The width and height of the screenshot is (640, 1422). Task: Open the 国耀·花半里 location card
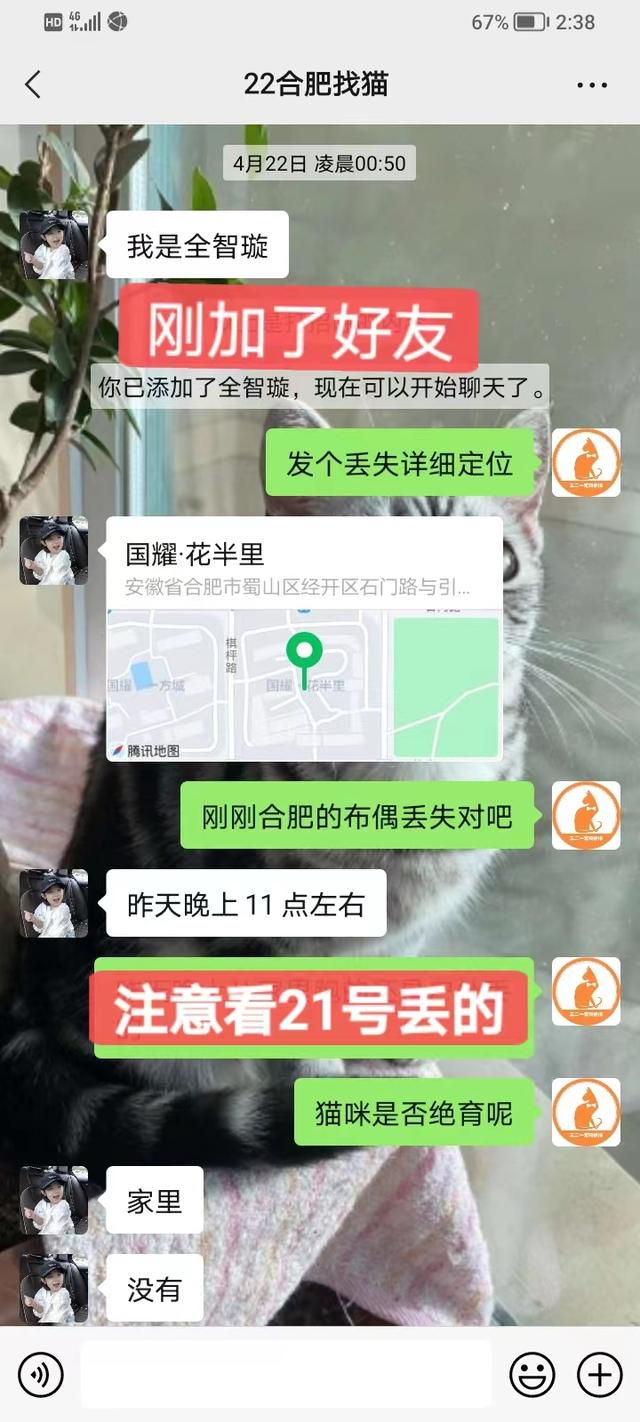point(304,639)
